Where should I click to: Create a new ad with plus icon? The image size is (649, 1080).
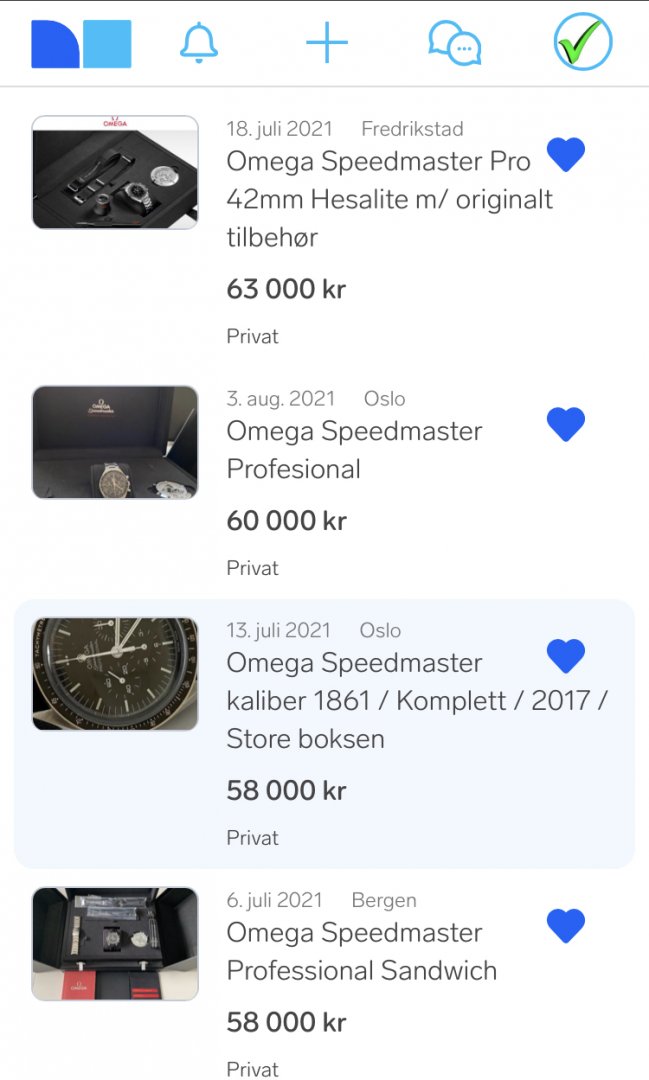326,43
